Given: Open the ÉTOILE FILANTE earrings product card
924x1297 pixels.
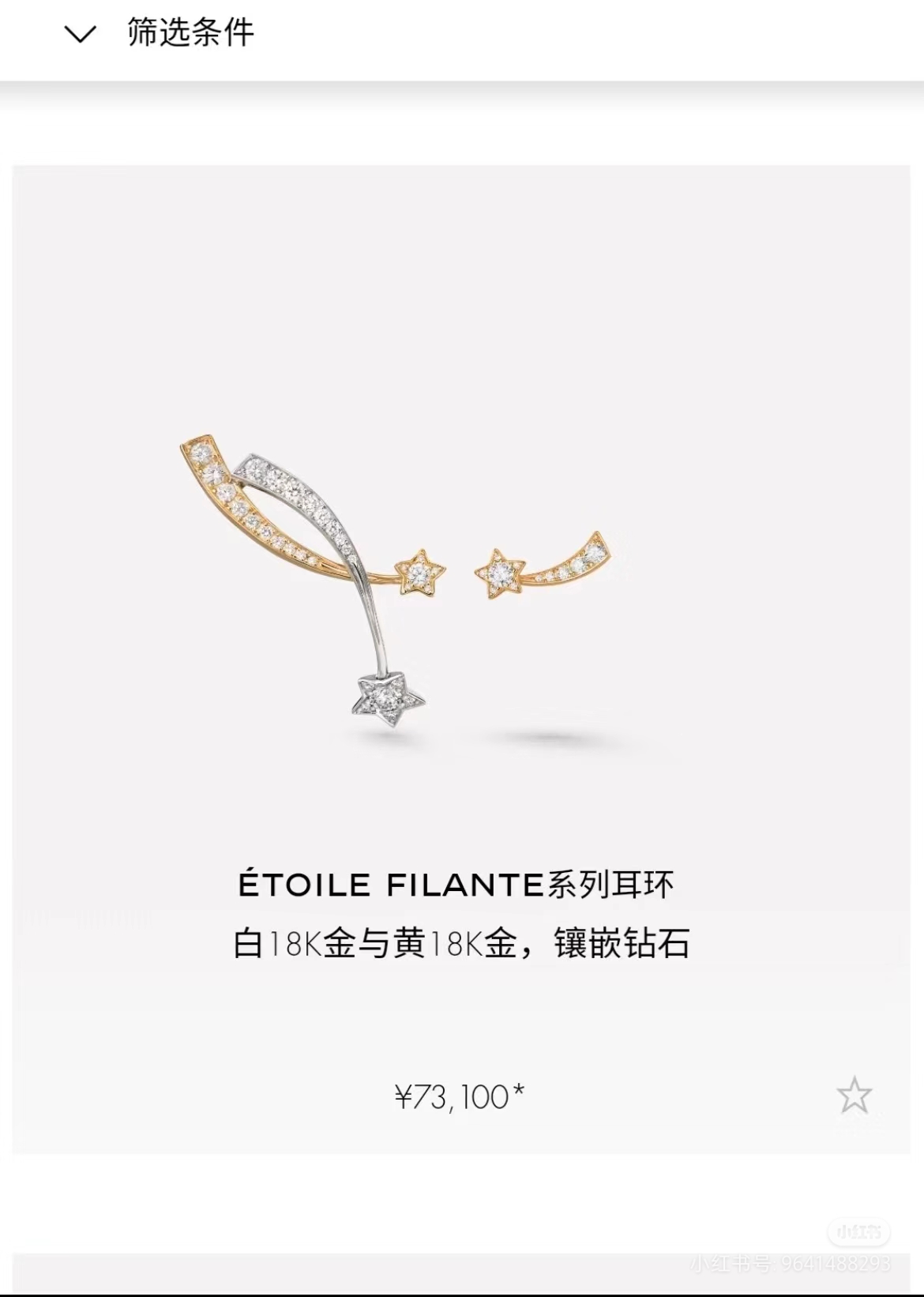Looking at the screenshot, I should tap(461, 660).
